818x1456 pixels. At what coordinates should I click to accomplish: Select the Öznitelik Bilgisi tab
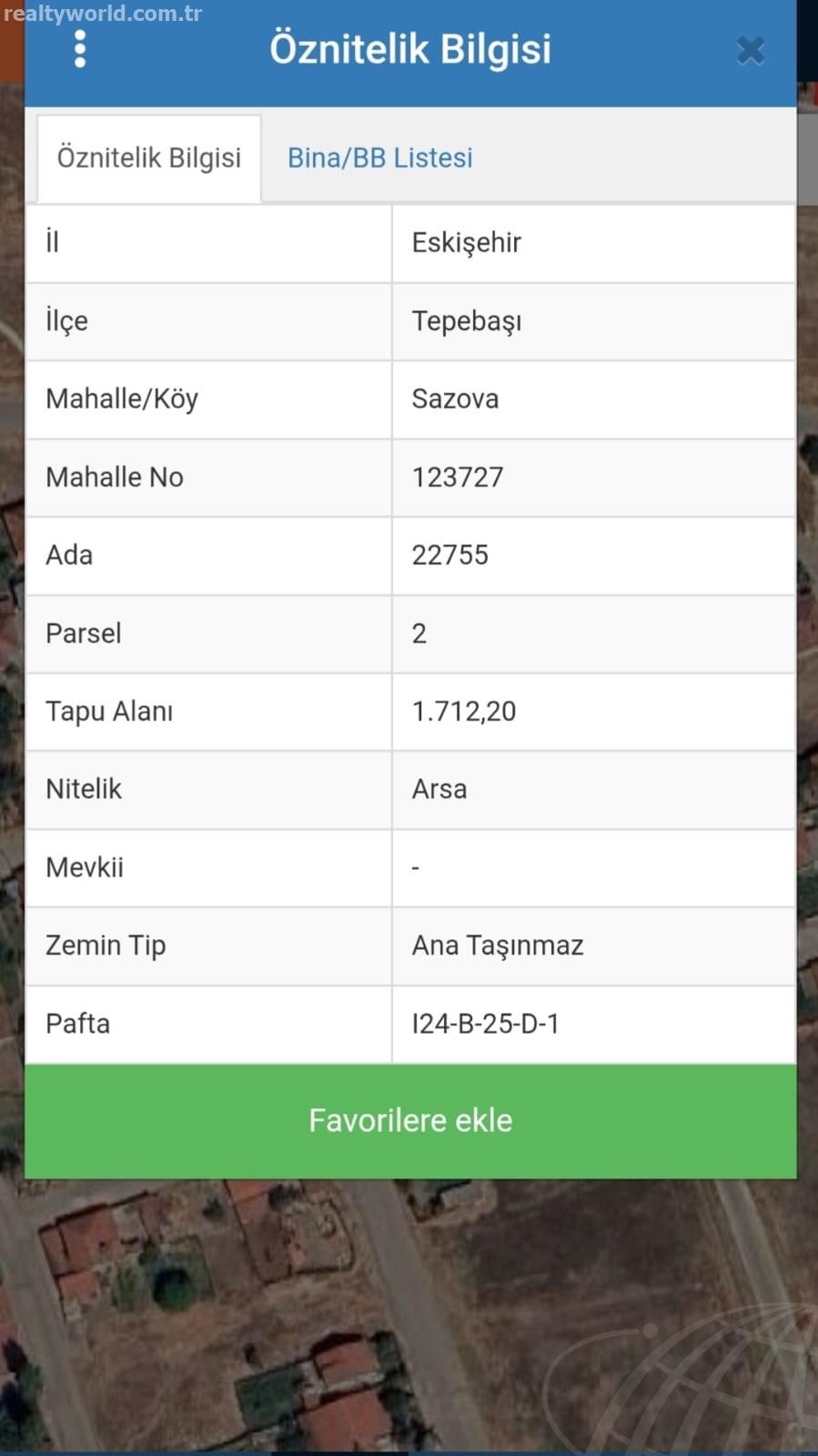click(149, 157)
